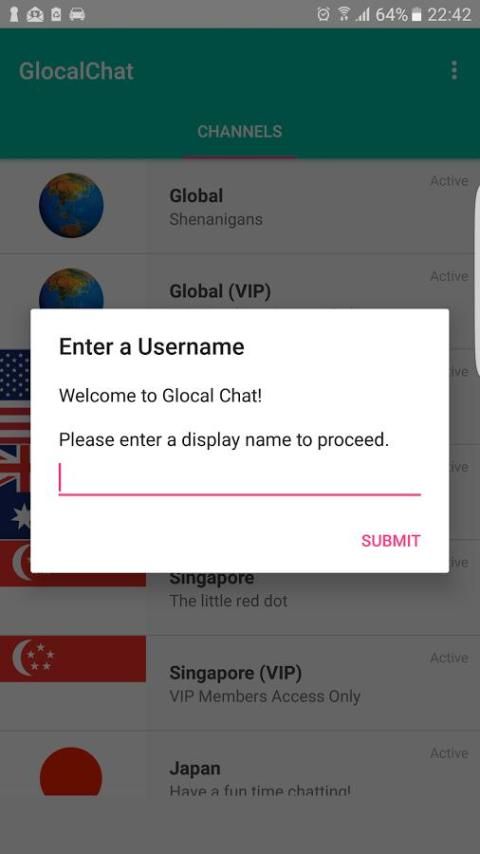Open the Global (VIP) channel
Viewport: 480px width, 854px height.
(x=240, y=283)
